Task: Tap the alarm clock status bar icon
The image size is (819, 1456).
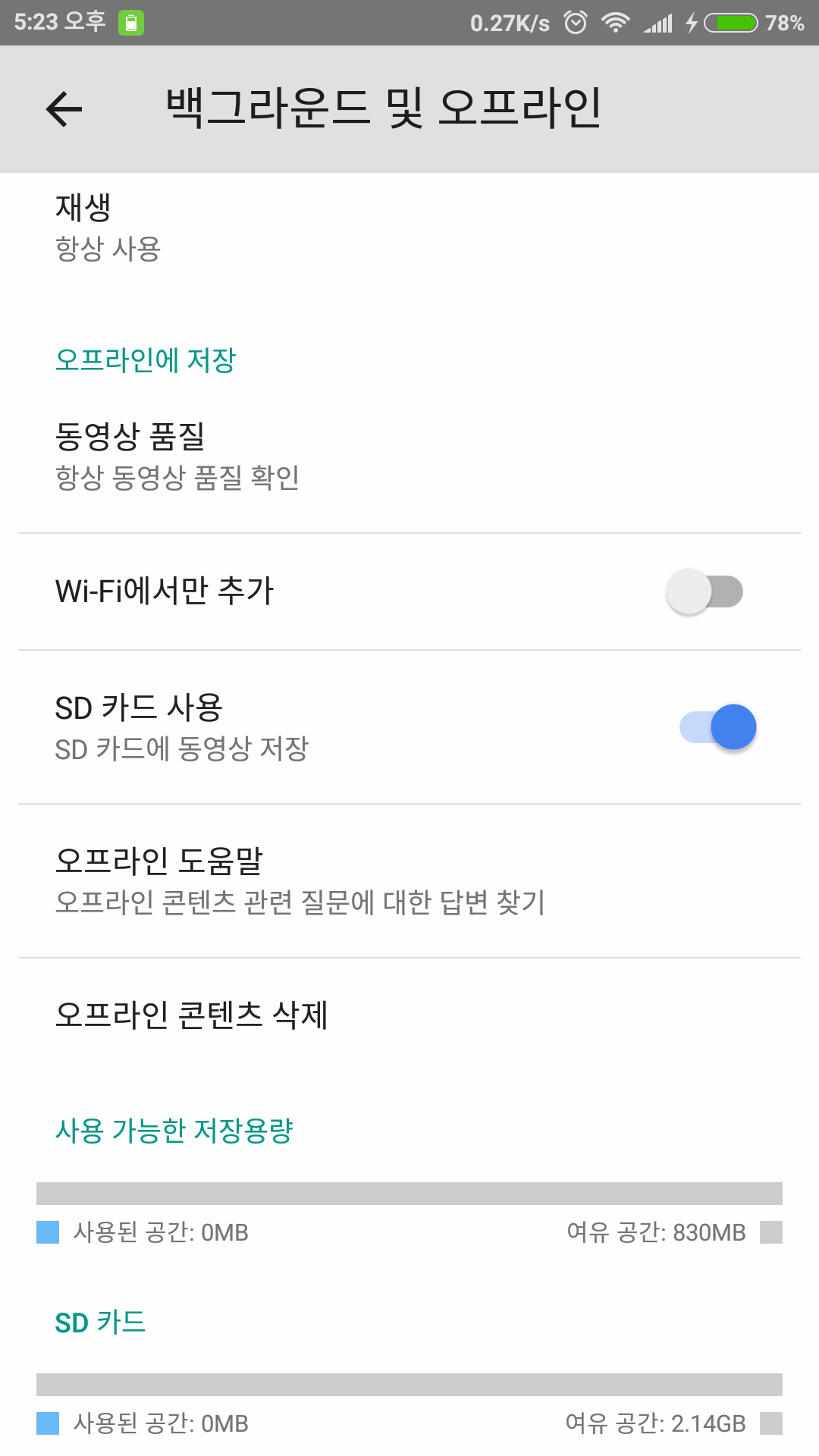Action: [575, 23]
